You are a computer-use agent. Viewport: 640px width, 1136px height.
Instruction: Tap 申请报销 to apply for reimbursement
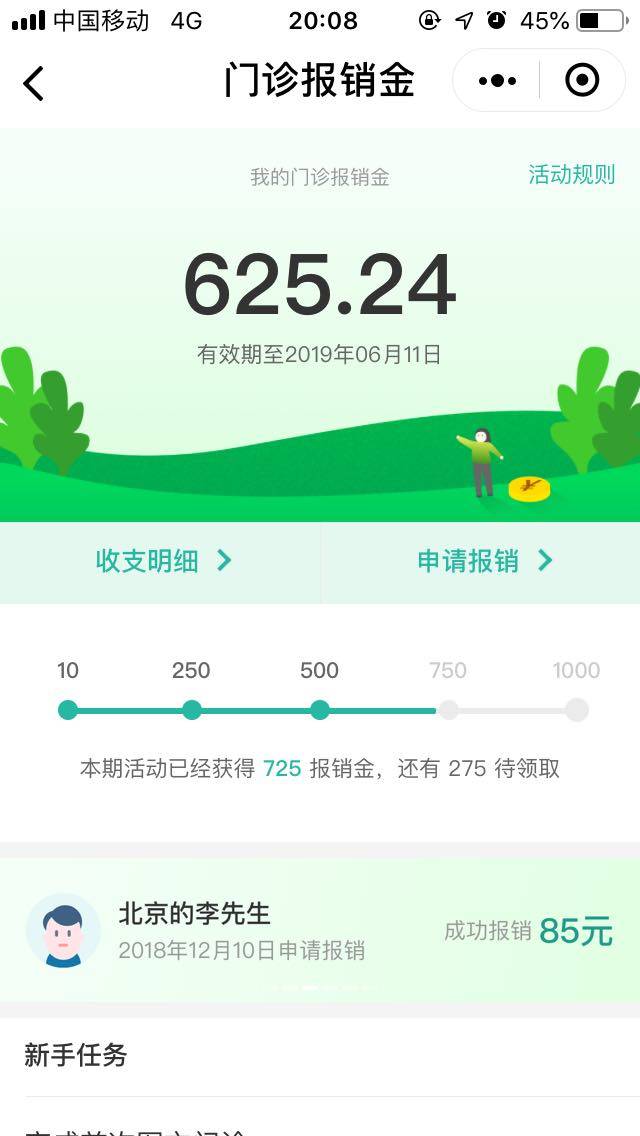coord(484,561)
